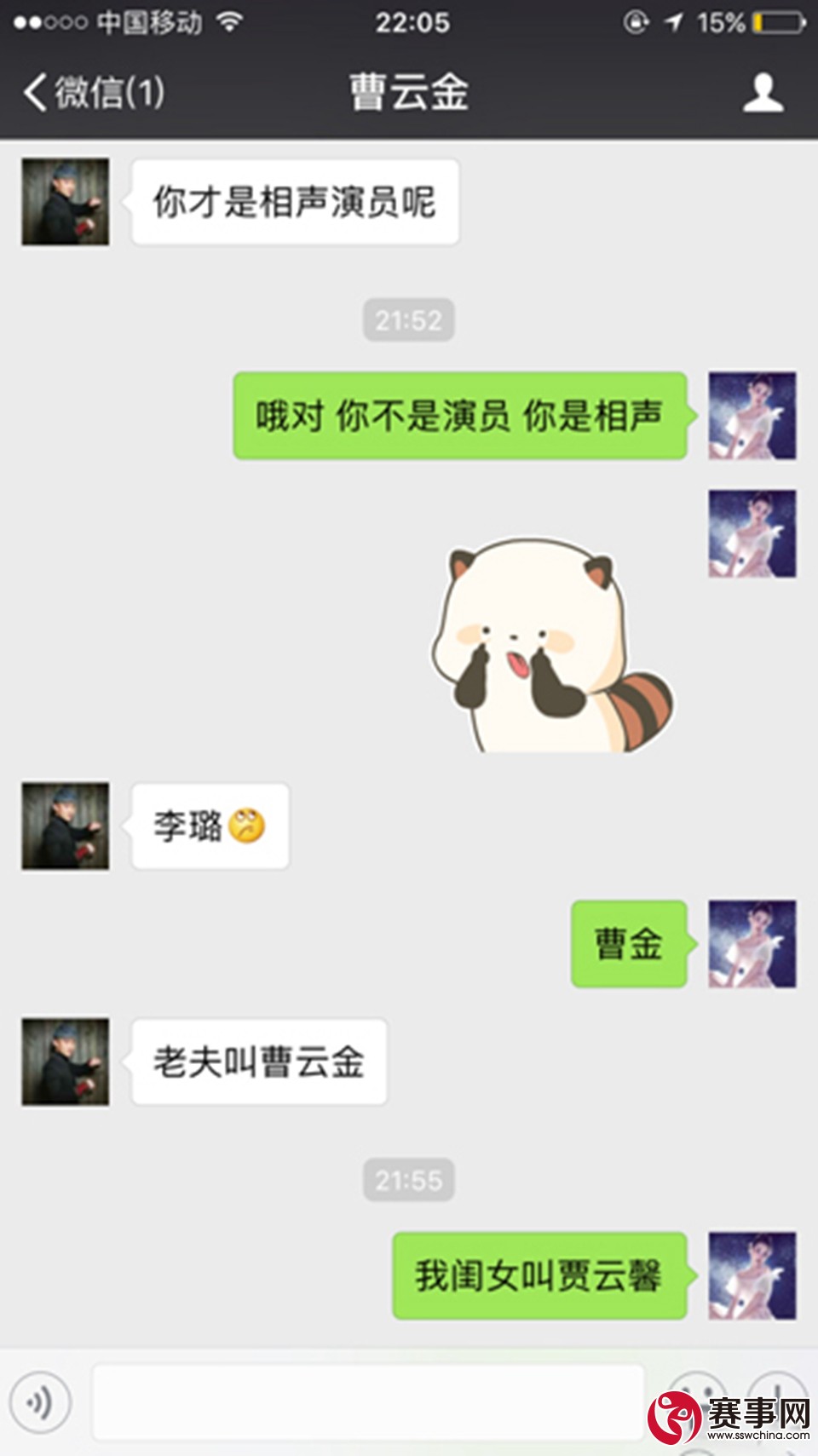818x1456 pixels.
Task: Tap the voice input button
Action: (x=40, y=1401)
